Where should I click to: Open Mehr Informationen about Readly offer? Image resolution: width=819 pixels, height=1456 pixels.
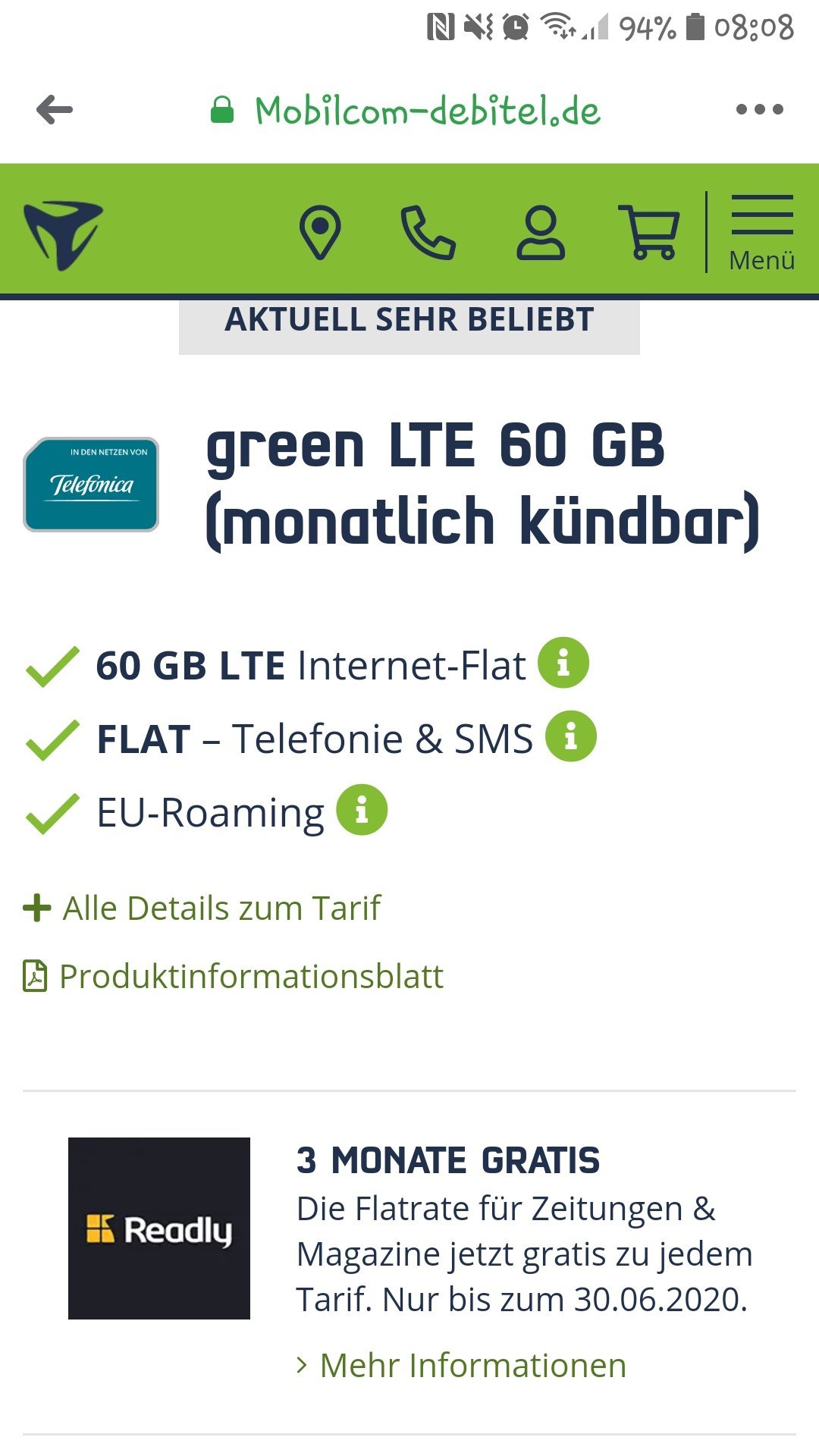point(462,1365)
